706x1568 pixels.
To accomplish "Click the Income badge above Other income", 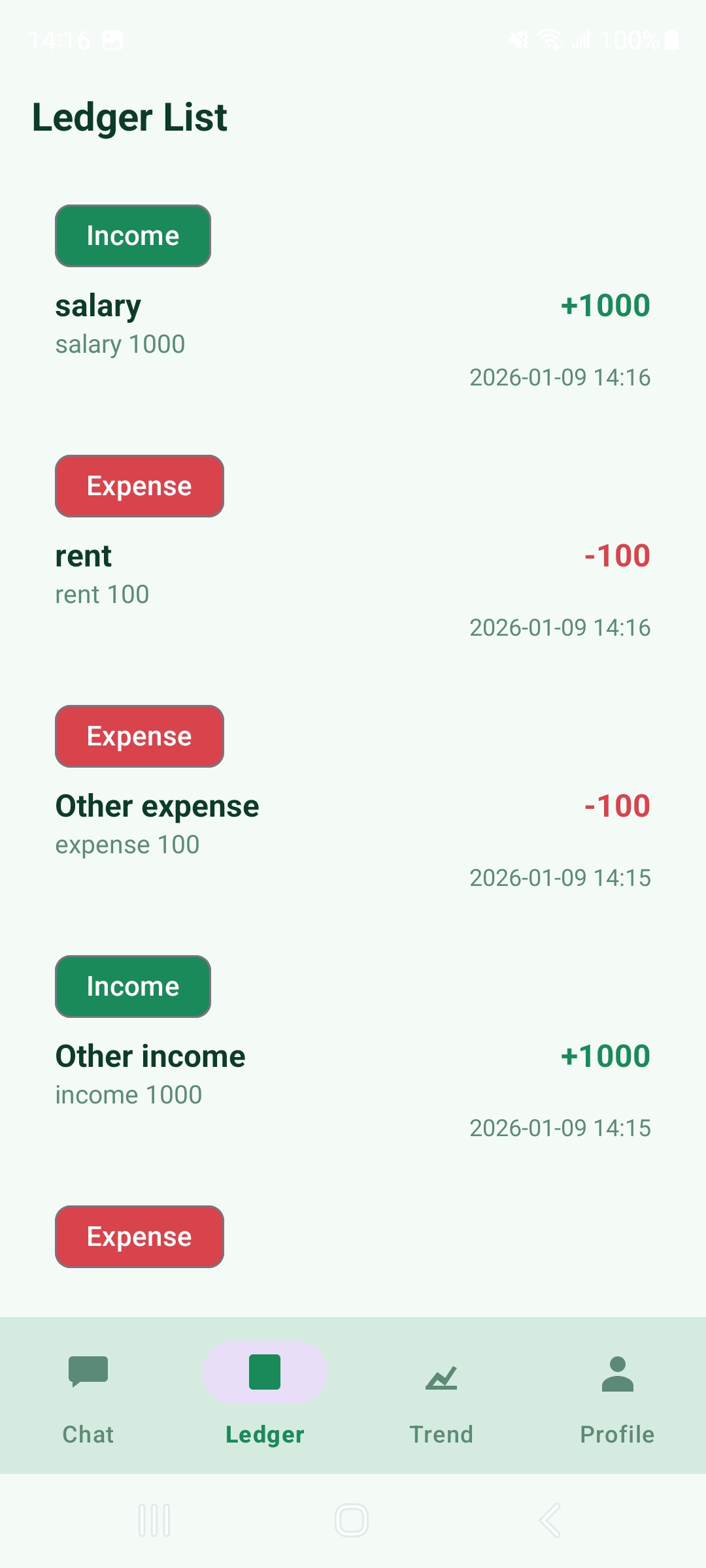I will point(133,987).
